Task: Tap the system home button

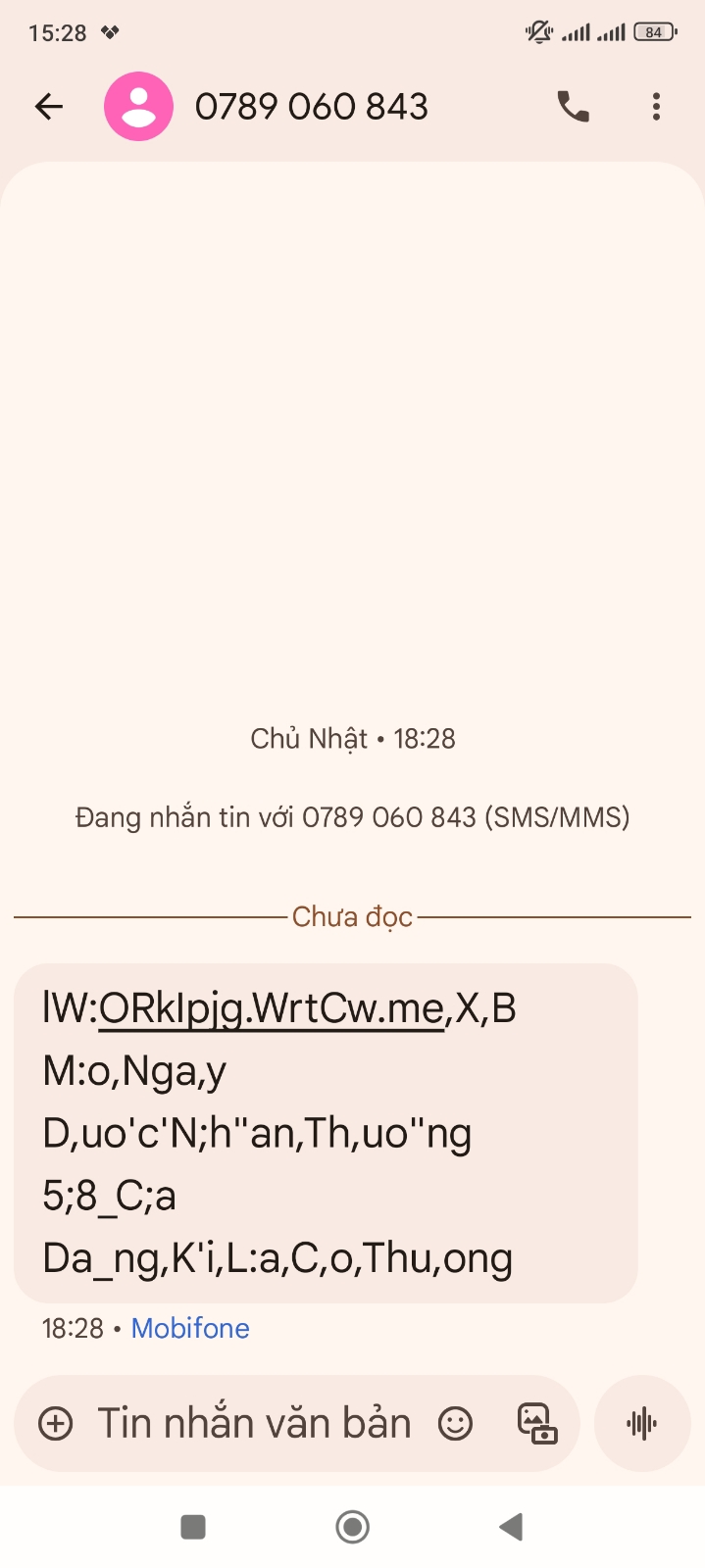Action: (352, 1526)
